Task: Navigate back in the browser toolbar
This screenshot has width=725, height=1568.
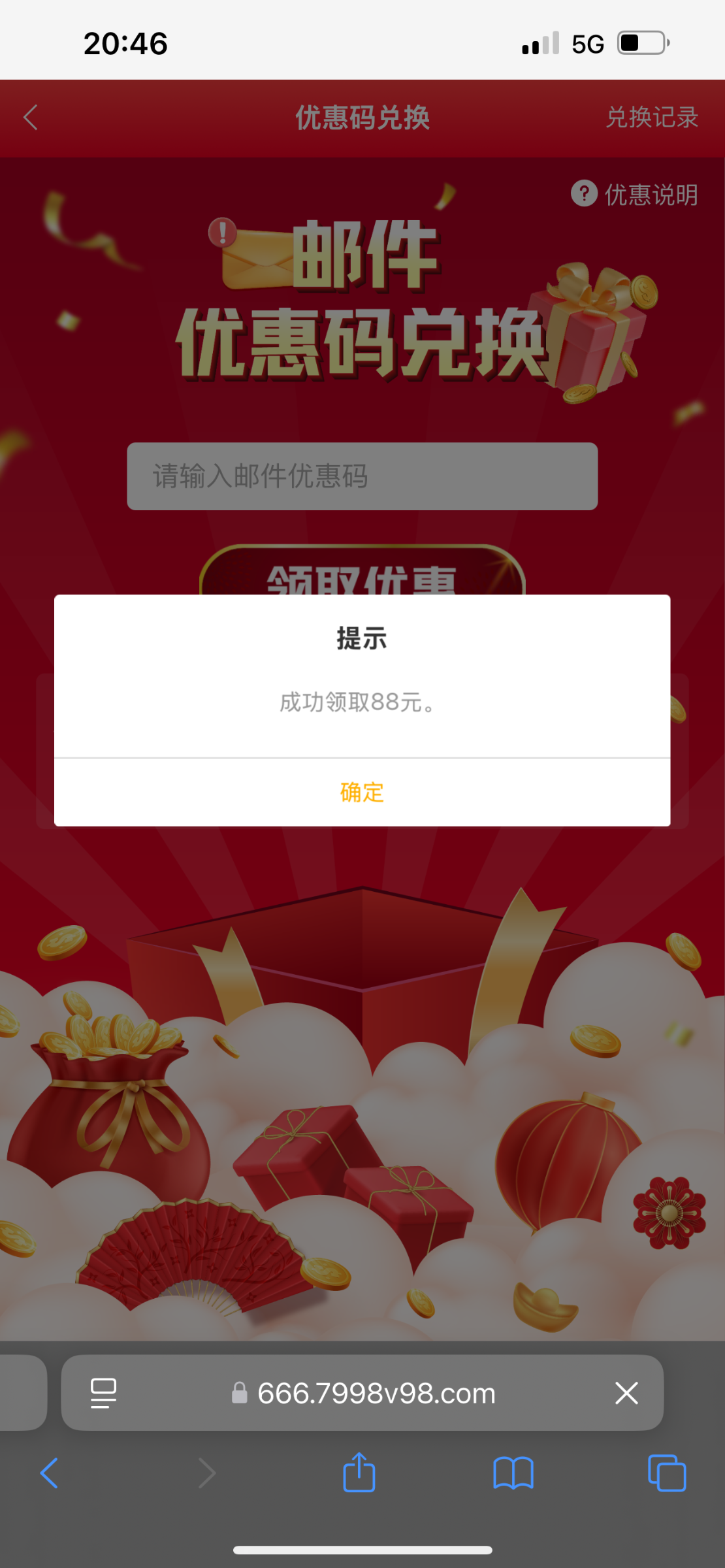Action: point(50,1473)
